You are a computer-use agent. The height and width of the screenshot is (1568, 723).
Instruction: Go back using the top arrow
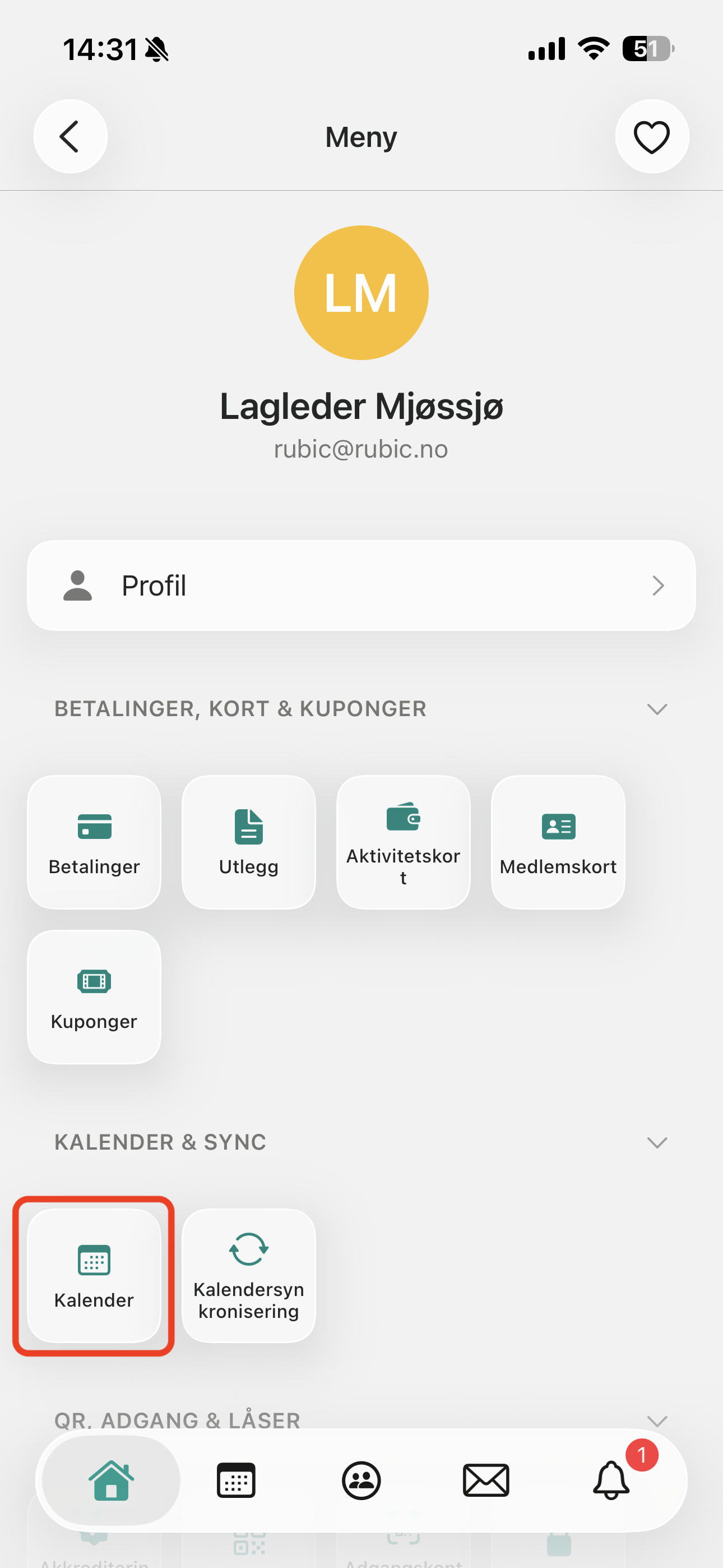coord(71,136)
